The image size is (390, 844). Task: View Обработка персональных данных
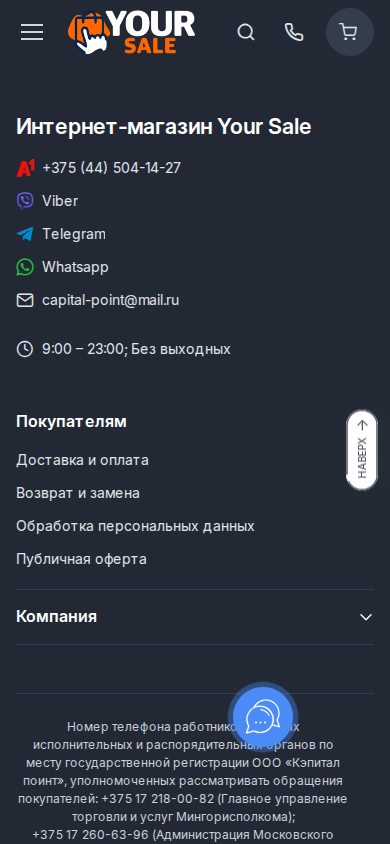[x=135, y=526]
